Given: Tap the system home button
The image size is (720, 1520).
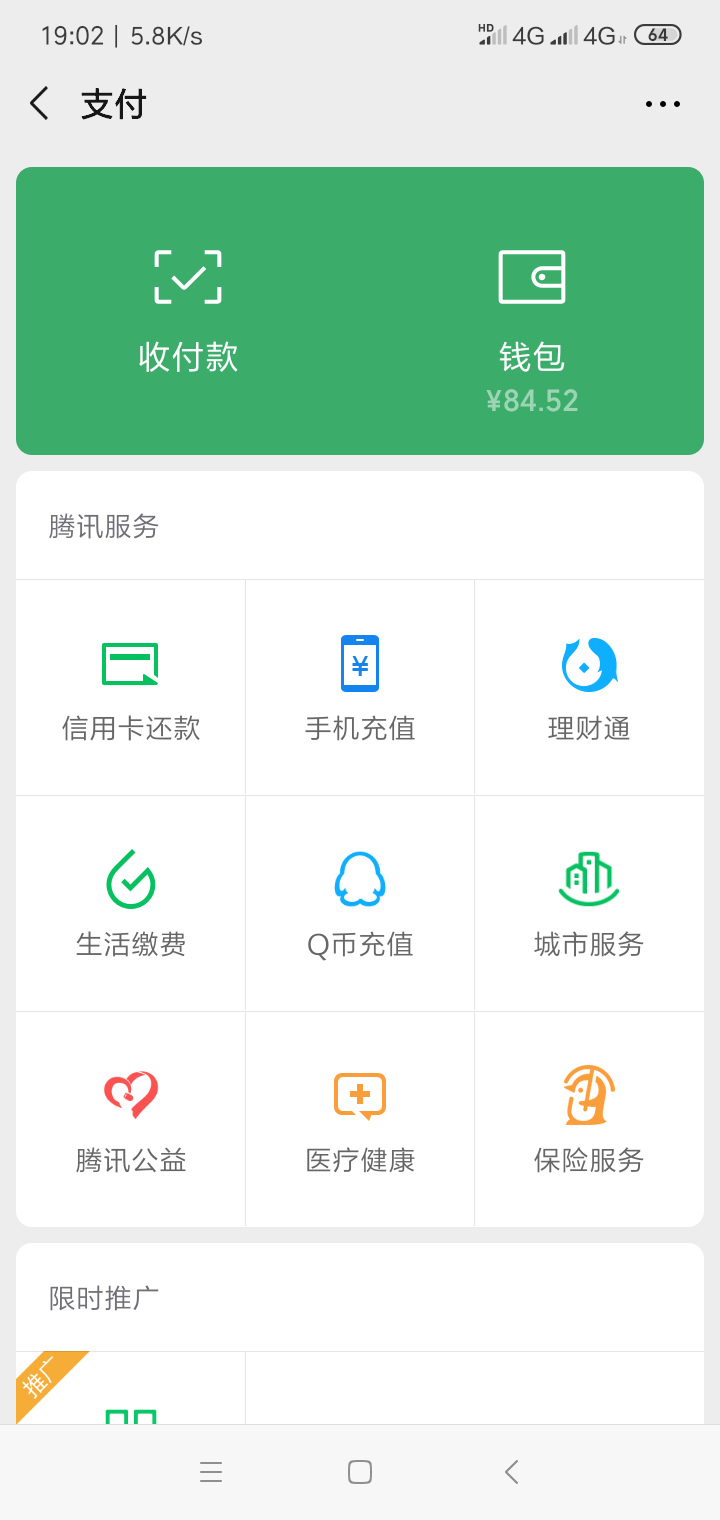Looking at the screenshot, I should pos(360,1472).
